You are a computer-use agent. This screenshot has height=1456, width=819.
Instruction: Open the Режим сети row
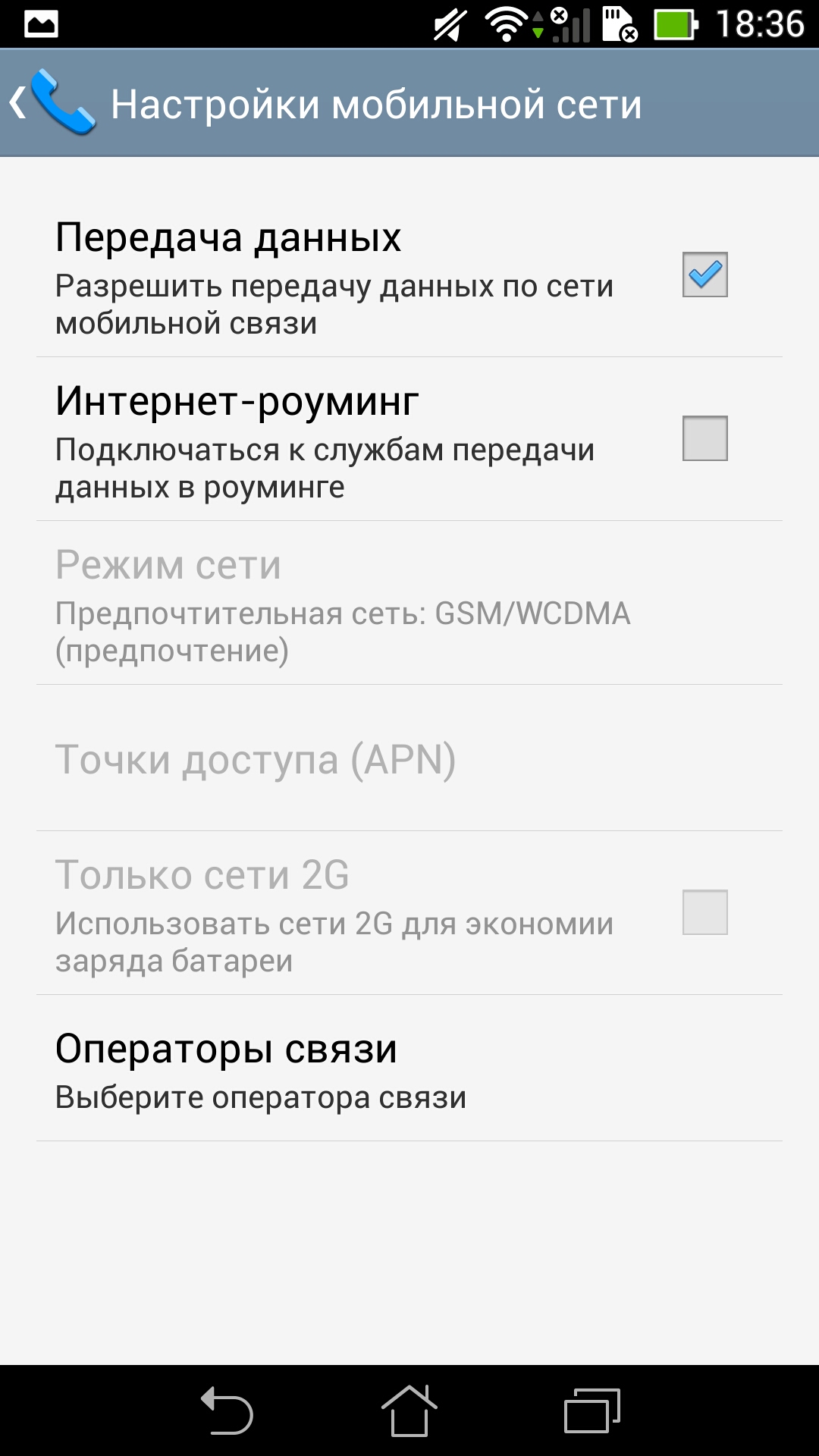(x=409, y=603)
